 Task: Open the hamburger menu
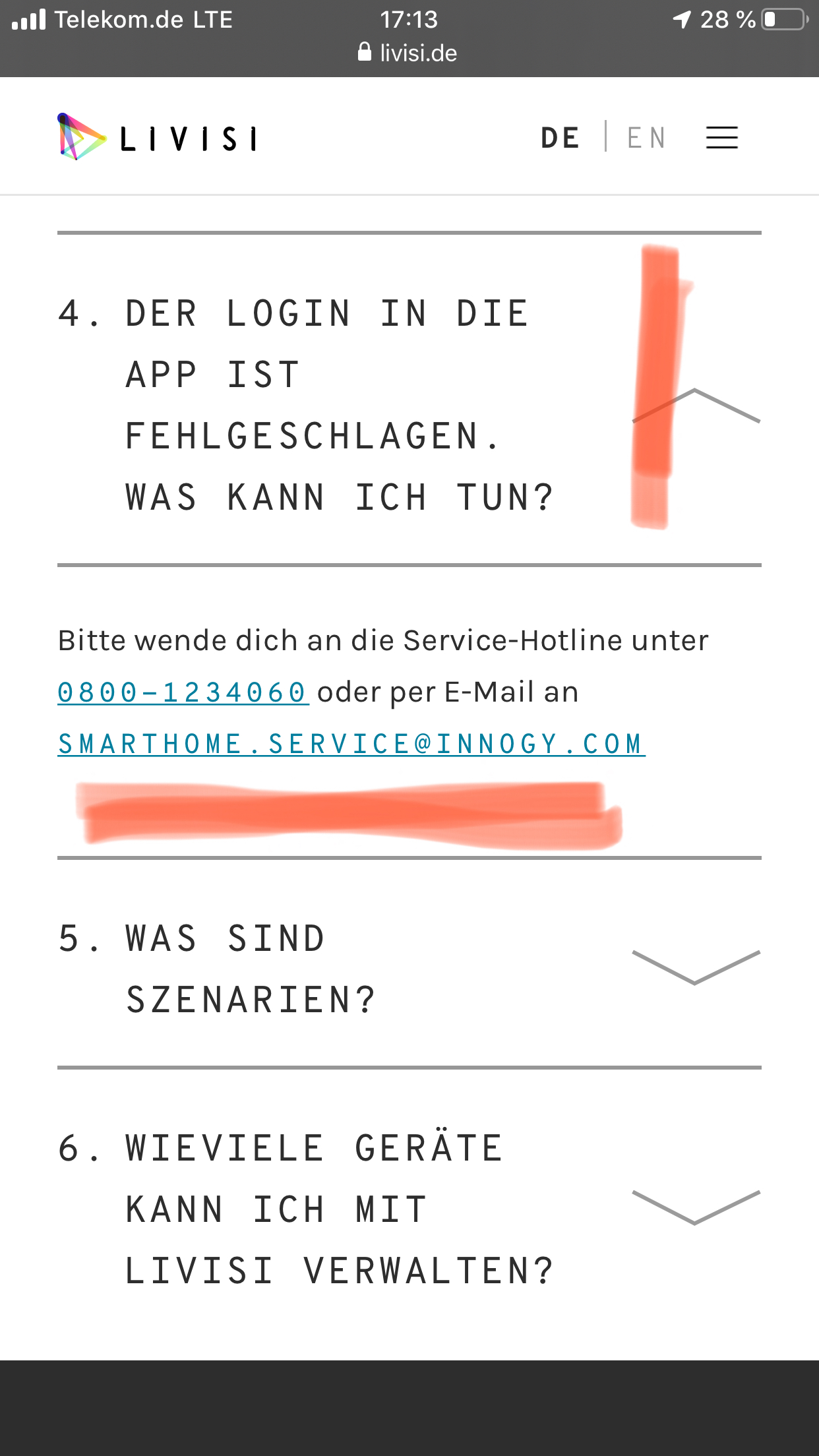tap(721, 138)
